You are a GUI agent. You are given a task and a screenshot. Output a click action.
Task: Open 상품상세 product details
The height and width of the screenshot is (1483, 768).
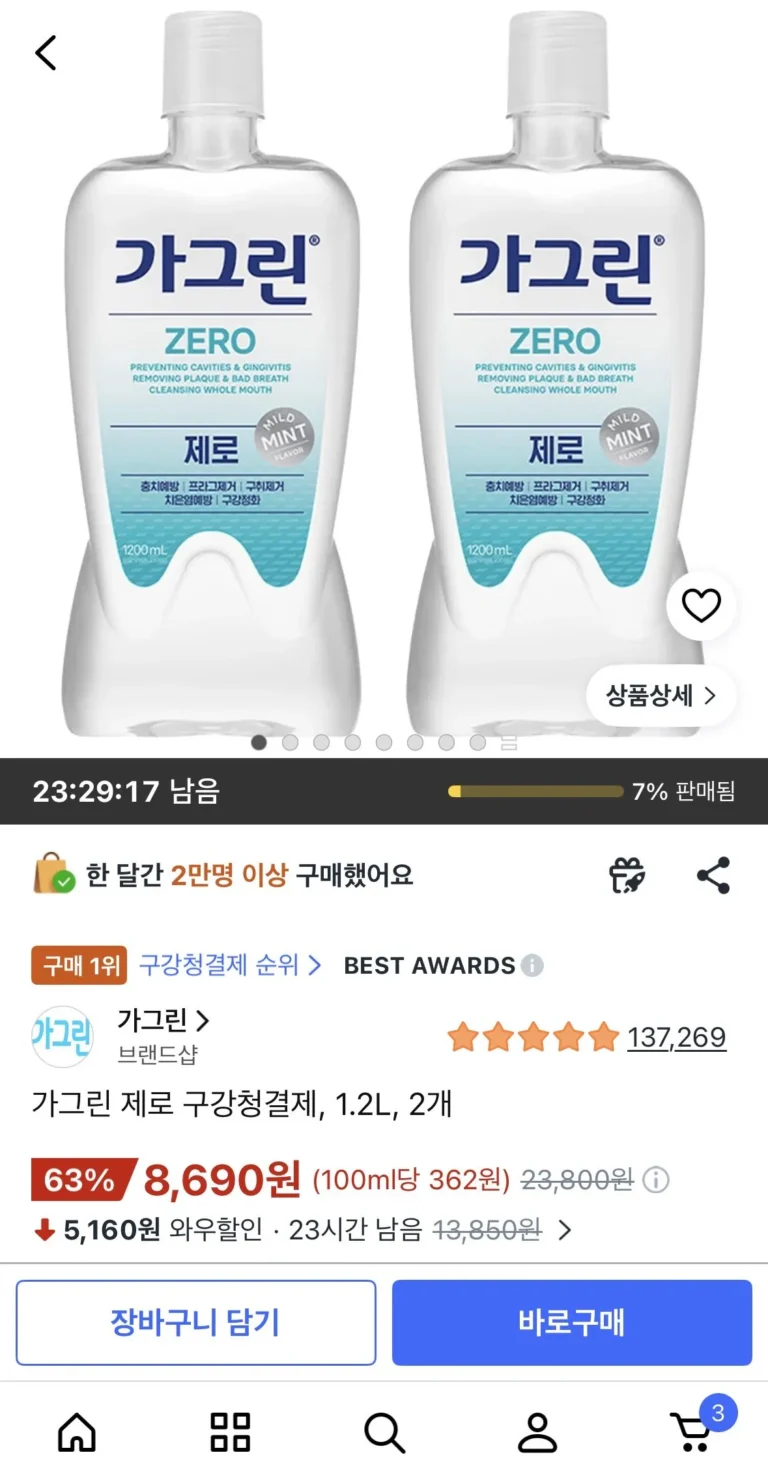coord(661,696)
